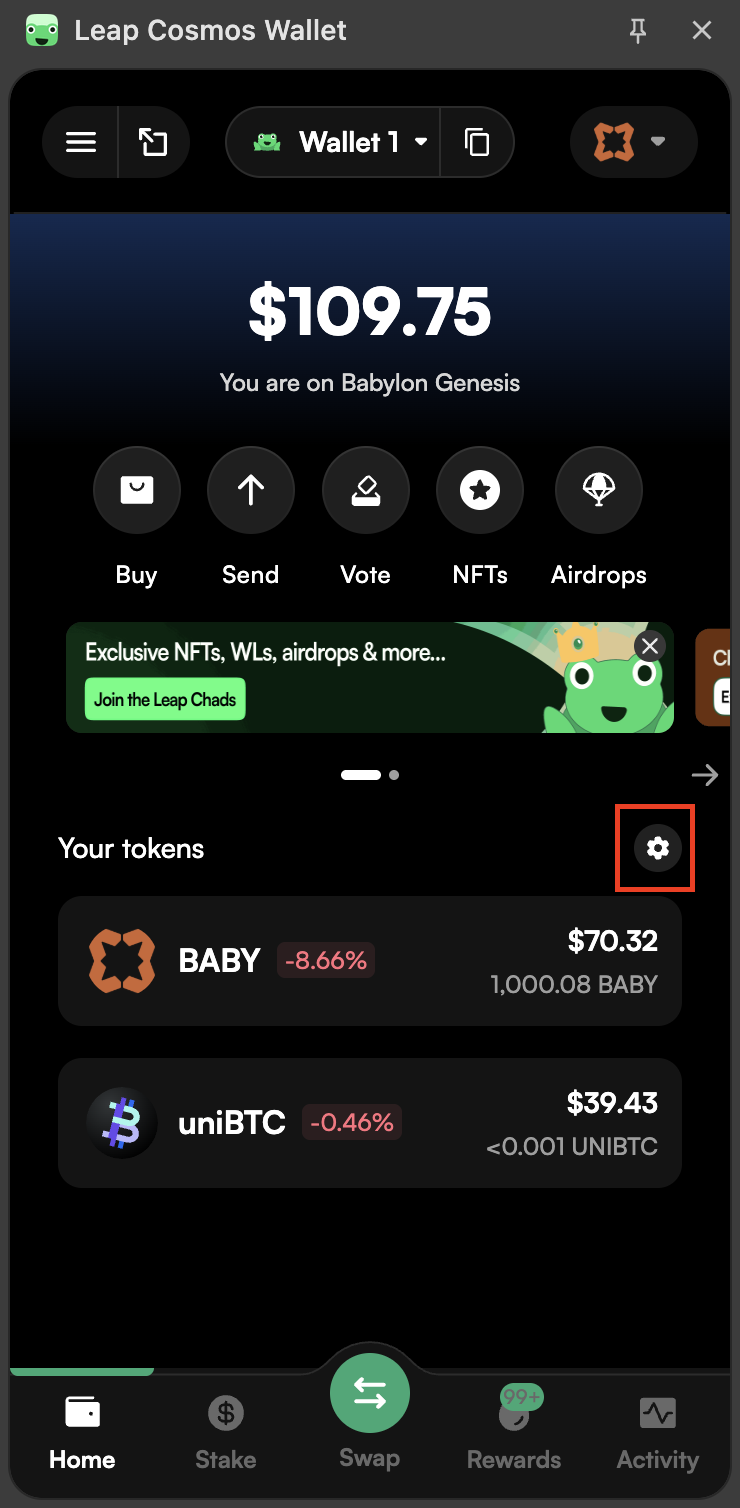Open the uniBTC token details

[369, 1123]
